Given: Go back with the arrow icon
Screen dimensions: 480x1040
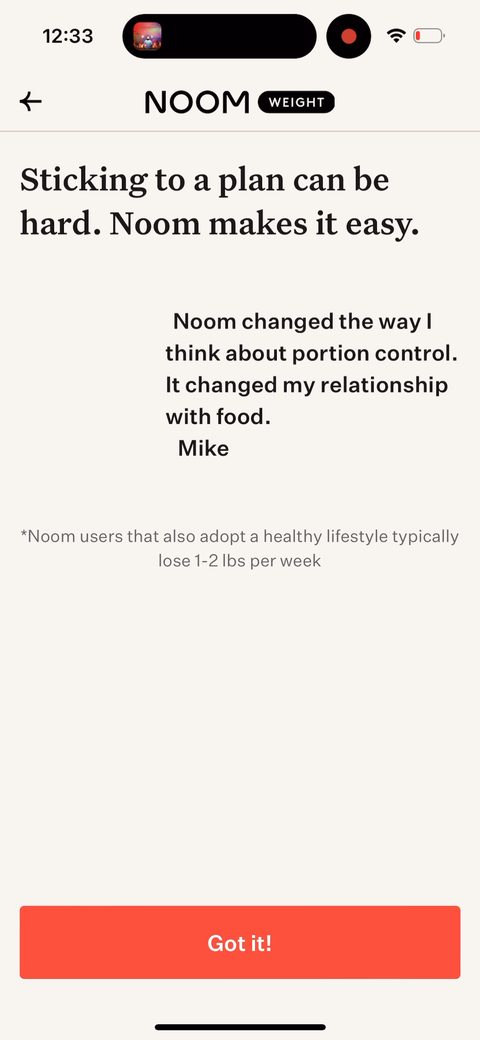Looking at the screenshot, I should (x=30, y=101).
